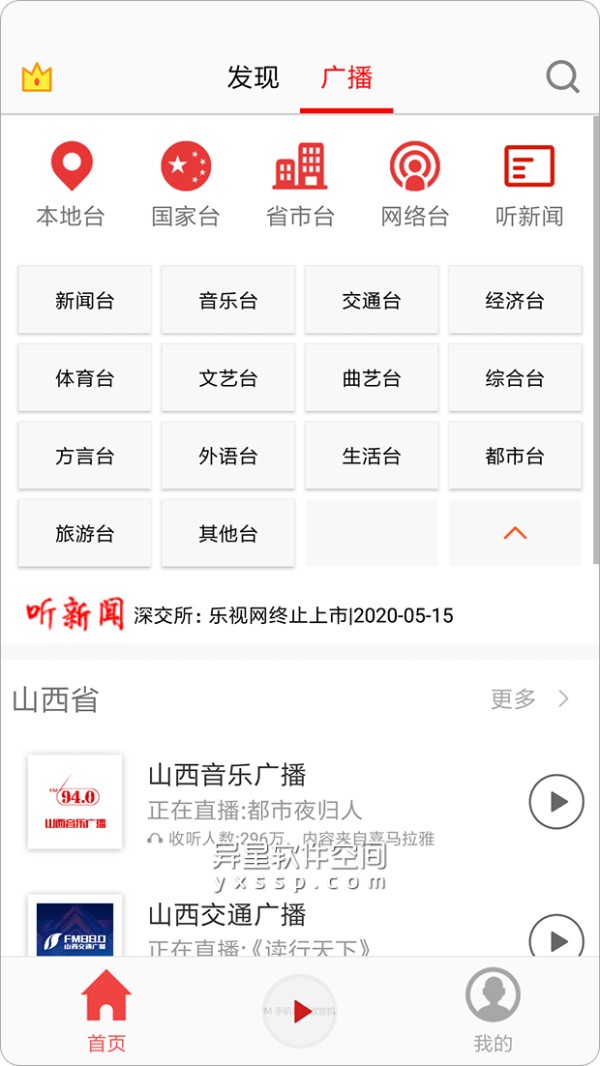The width and height of the screenshot is (600, 1066).
Task: Choose the 音乐台 chip
Action: (x=228, y=300)
